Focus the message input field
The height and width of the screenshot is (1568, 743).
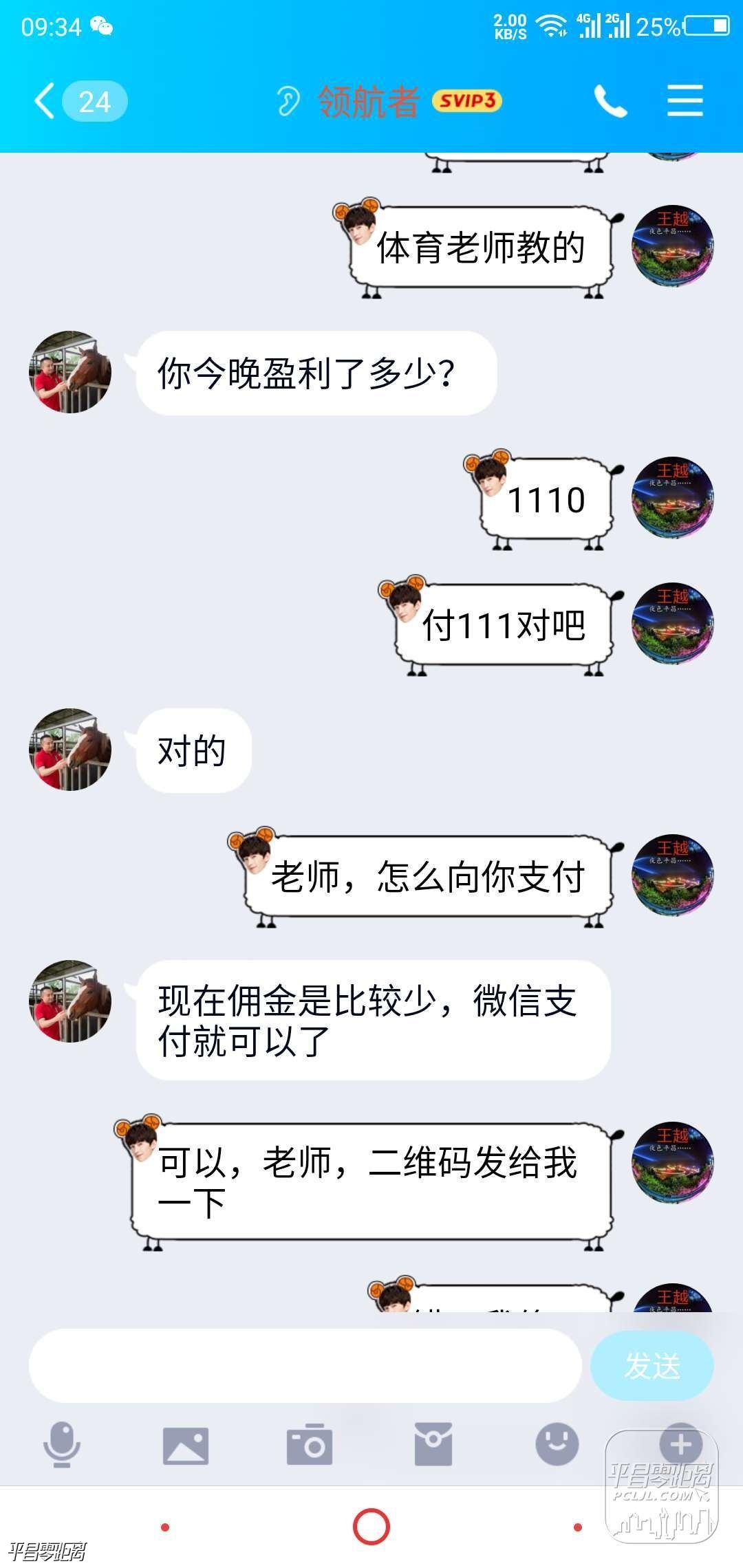(305, 1365)
